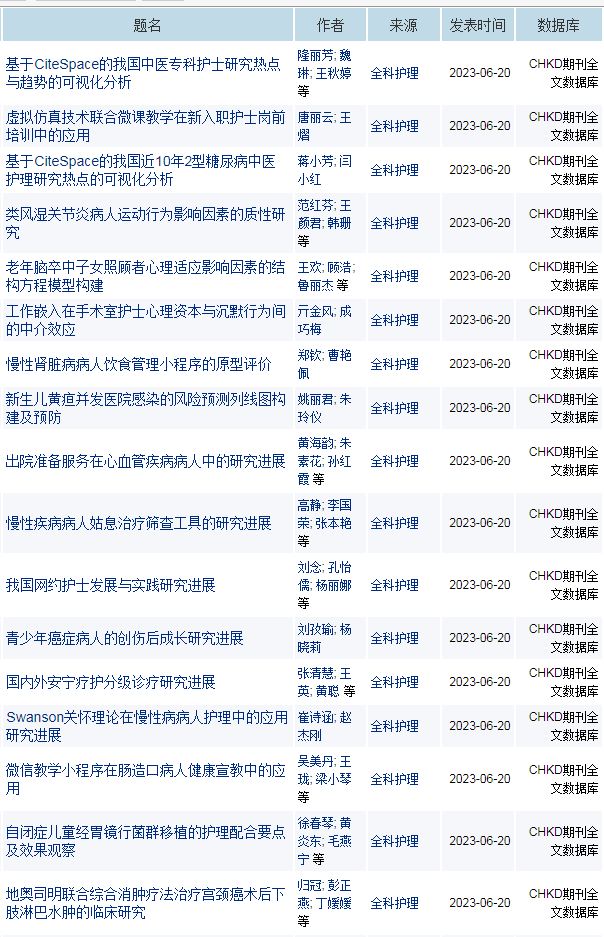Open 国内外安宁疗护分级诊疗研究进展

(110, 682)
